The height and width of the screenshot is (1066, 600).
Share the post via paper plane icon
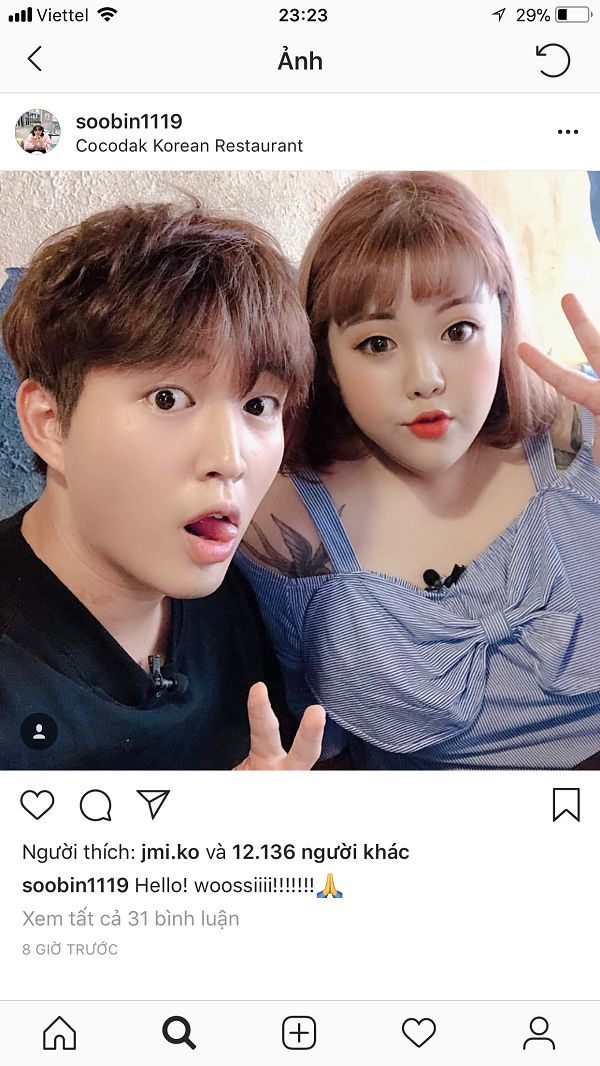click(153, 804)
